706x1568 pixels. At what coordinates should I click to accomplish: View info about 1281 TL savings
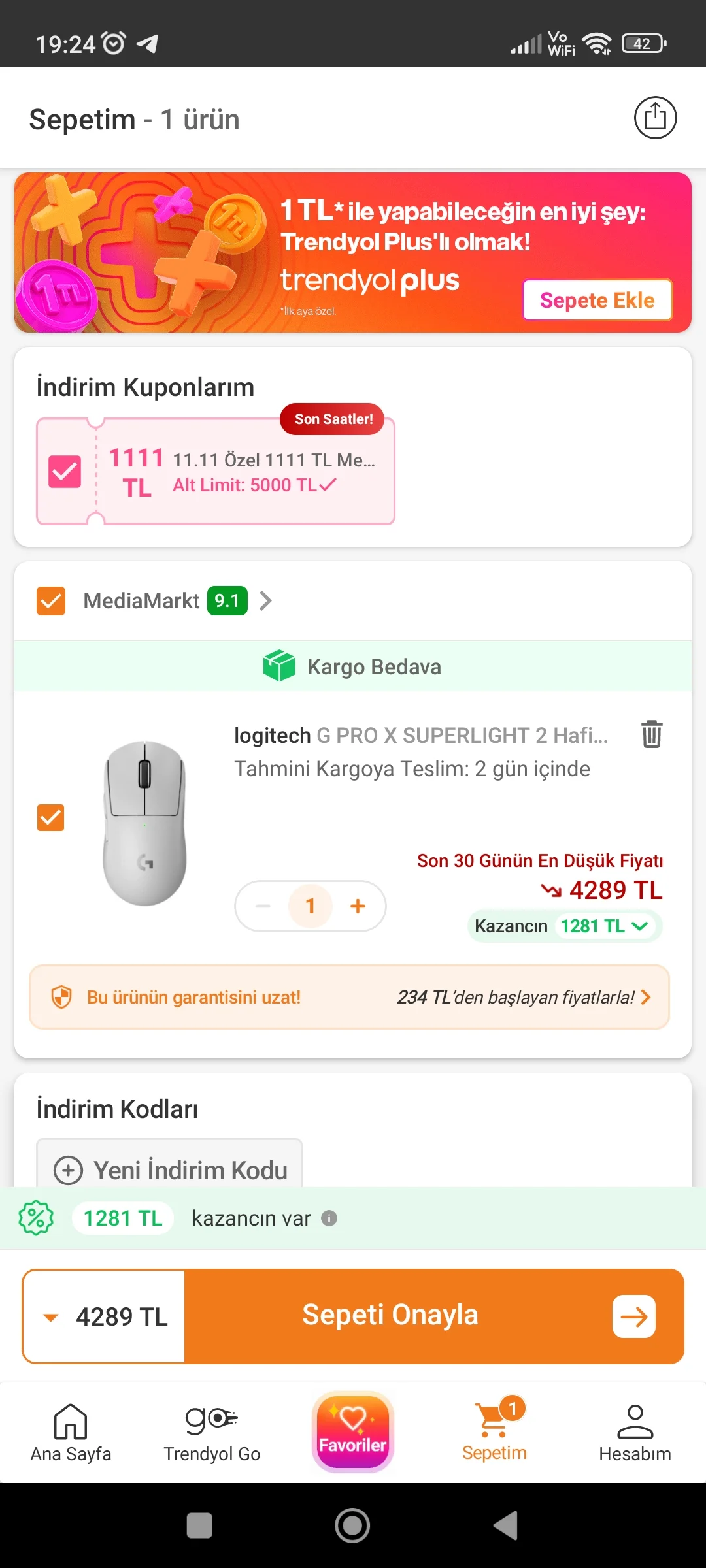coord(329,1218)
